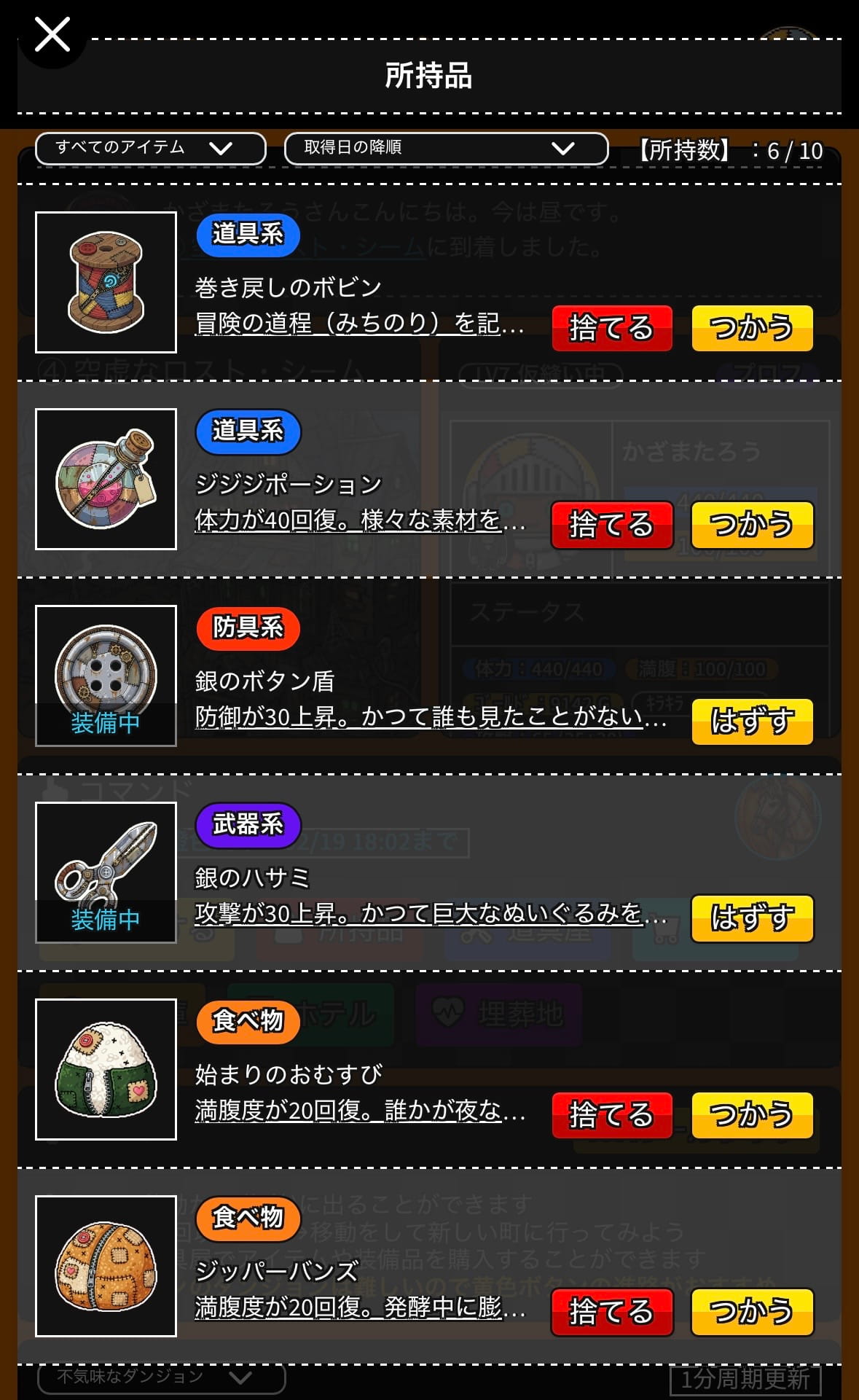This screenshot has height=1400, width=859.
Task: Select the 巻き戻しのボビン item icon
Action: pyautogui.click(x=106, y=283)
